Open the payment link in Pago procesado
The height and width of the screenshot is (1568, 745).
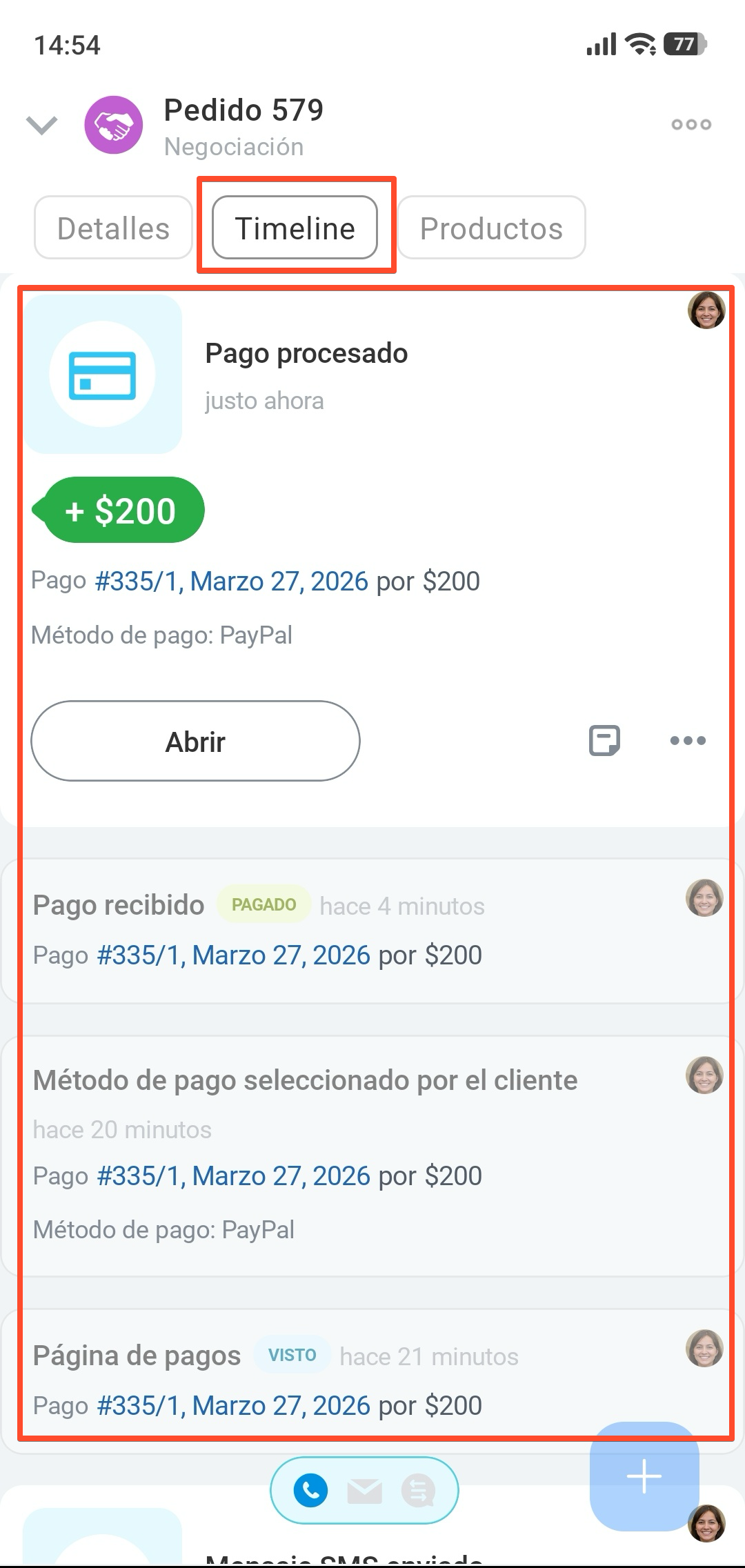(x=231, y=582)
